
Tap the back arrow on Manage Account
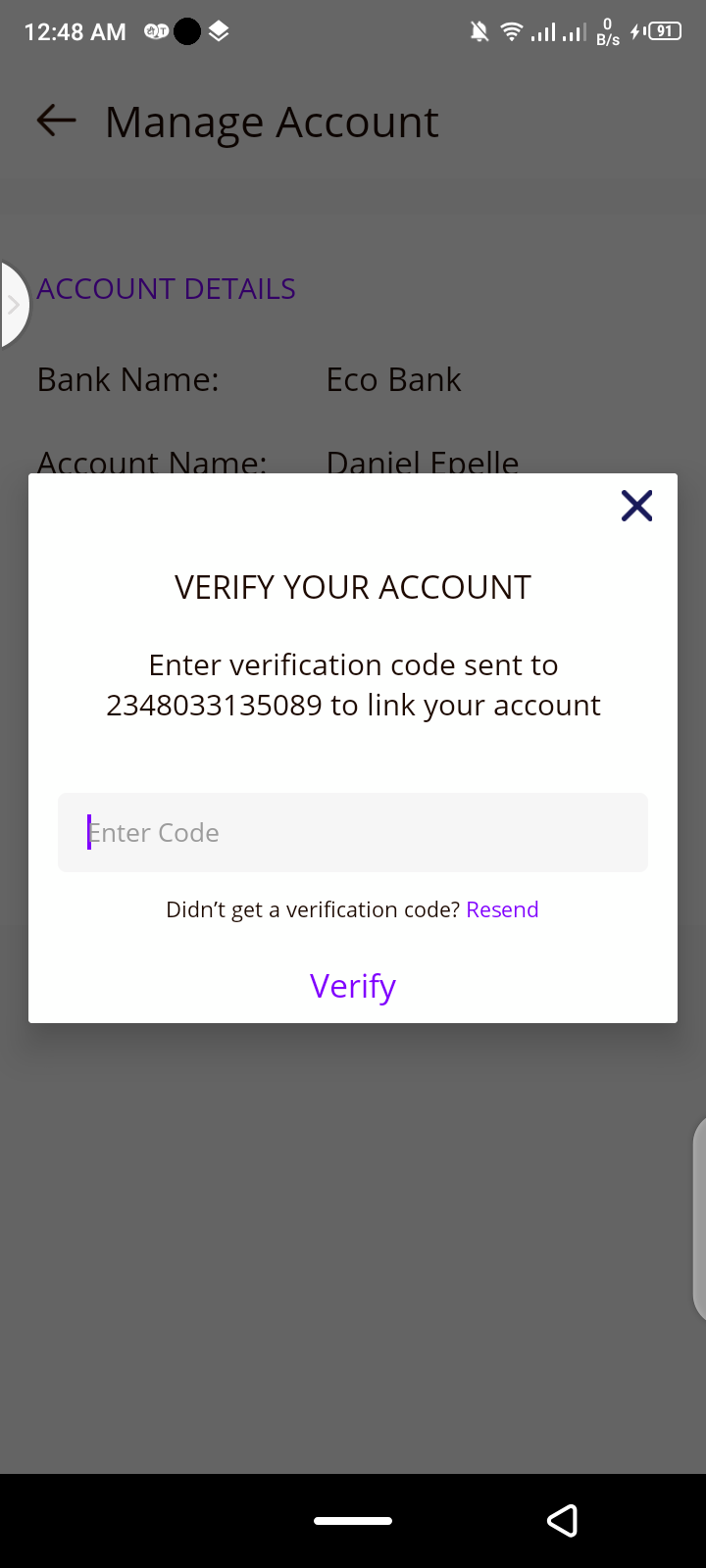(56, 121)
